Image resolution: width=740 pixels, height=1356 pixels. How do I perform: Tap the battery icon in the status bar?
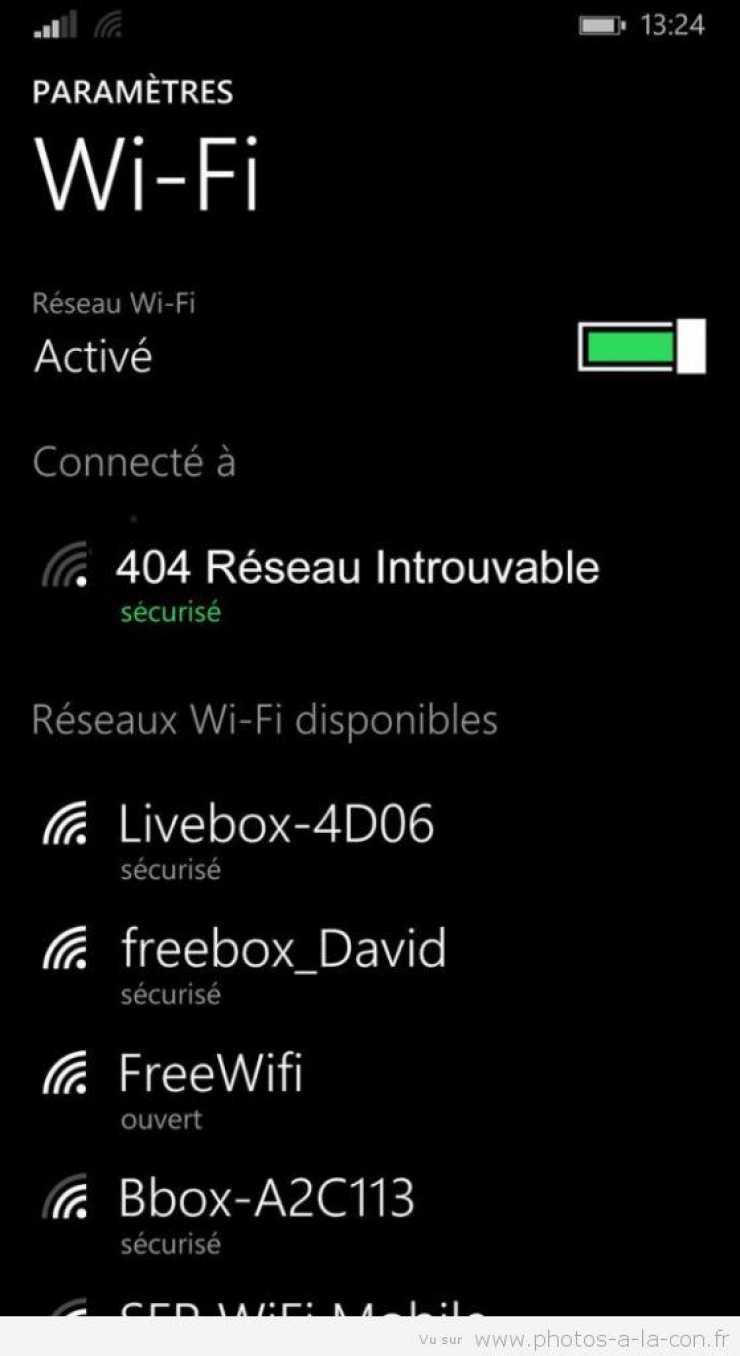click(600, 24)
